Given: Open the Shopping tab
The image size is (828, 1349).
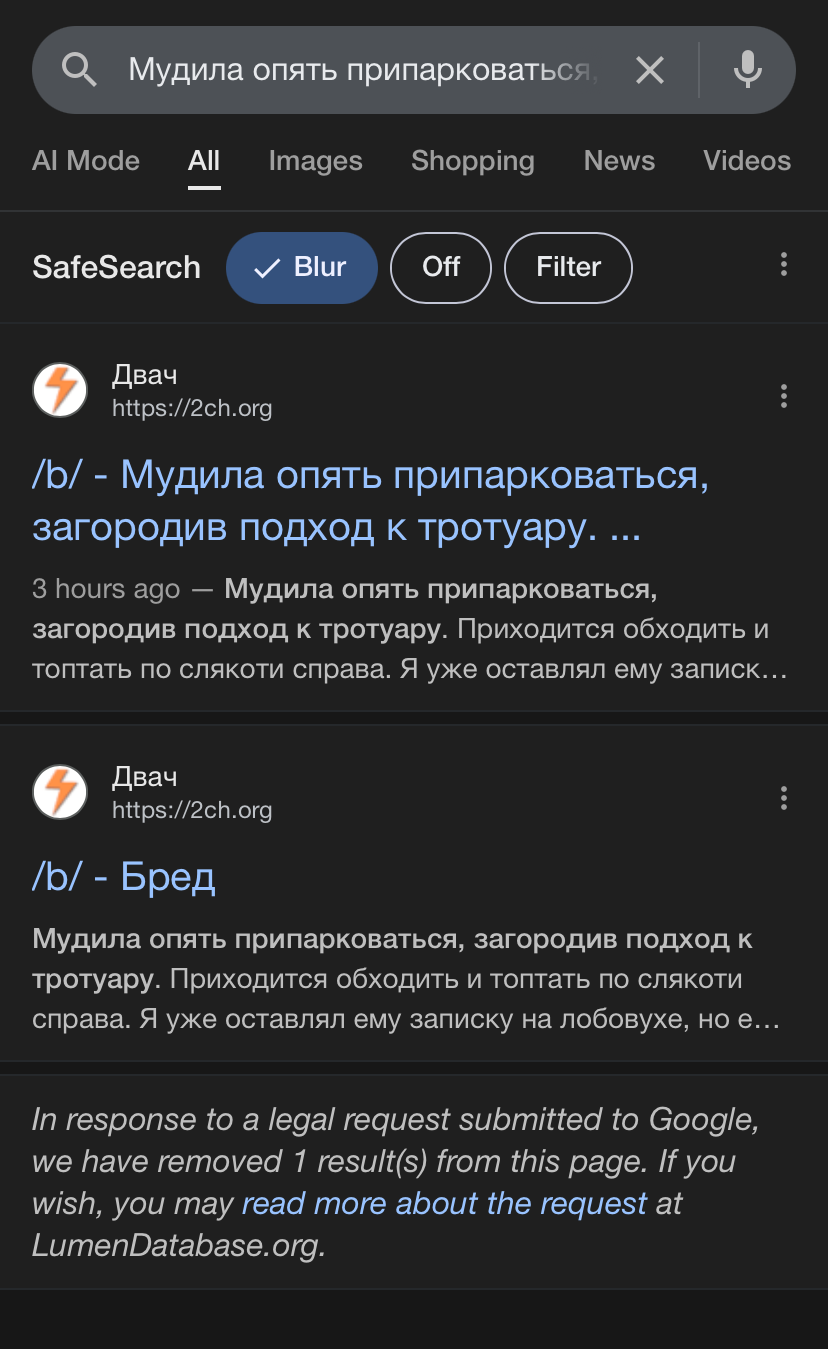Looking at the screenshot, I should [x=472, y=161].
